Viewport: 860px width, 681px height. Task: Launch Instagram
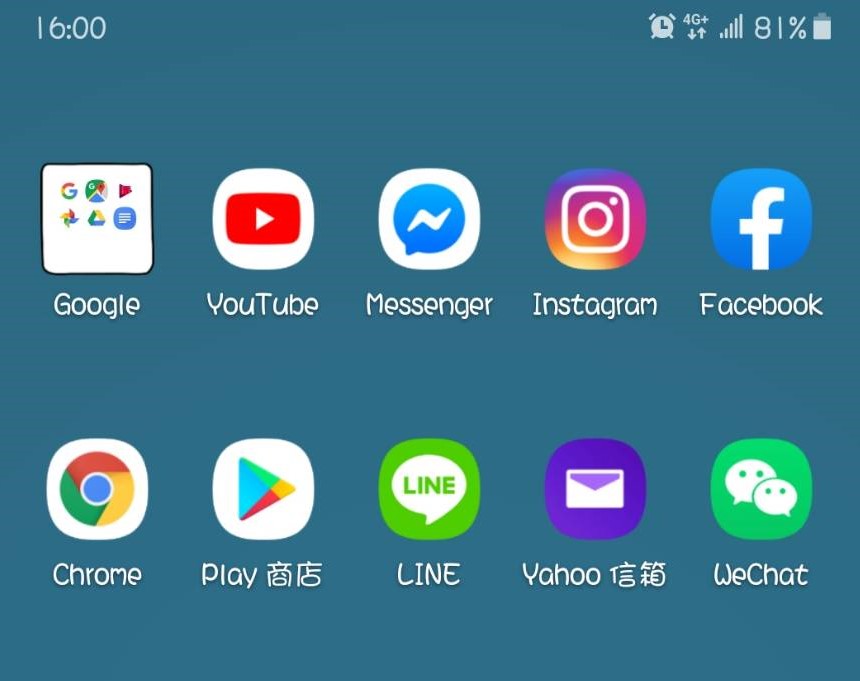pyautogui.click(x=595, y=219)
